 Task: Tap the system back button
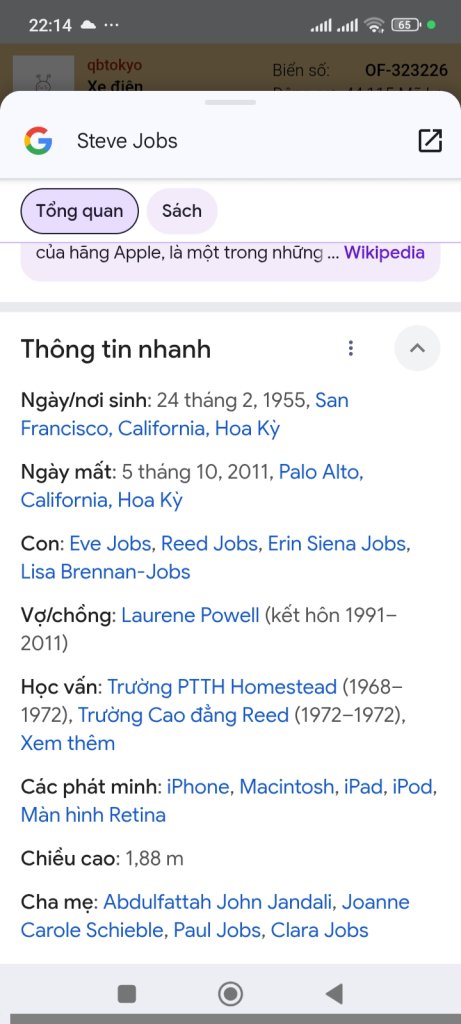click(x=334, y=994)
